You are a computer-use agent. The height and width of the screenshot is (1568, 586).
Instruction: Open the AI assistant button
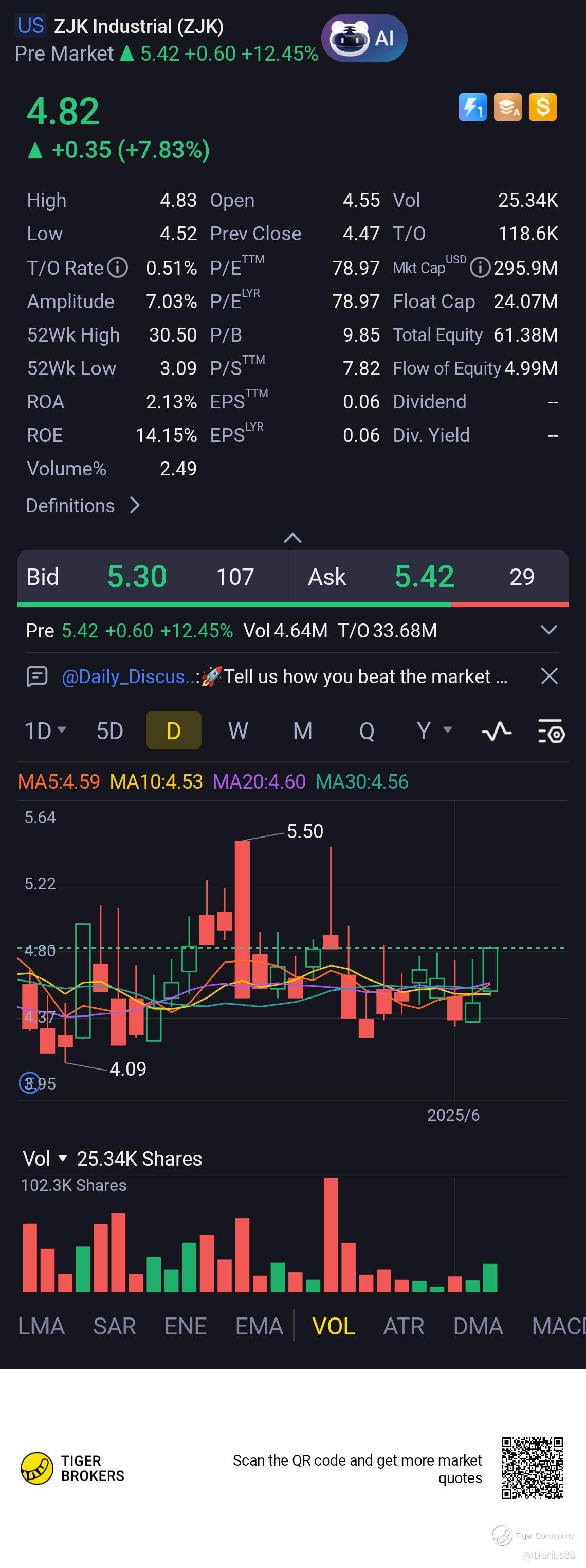click(364, 39)
